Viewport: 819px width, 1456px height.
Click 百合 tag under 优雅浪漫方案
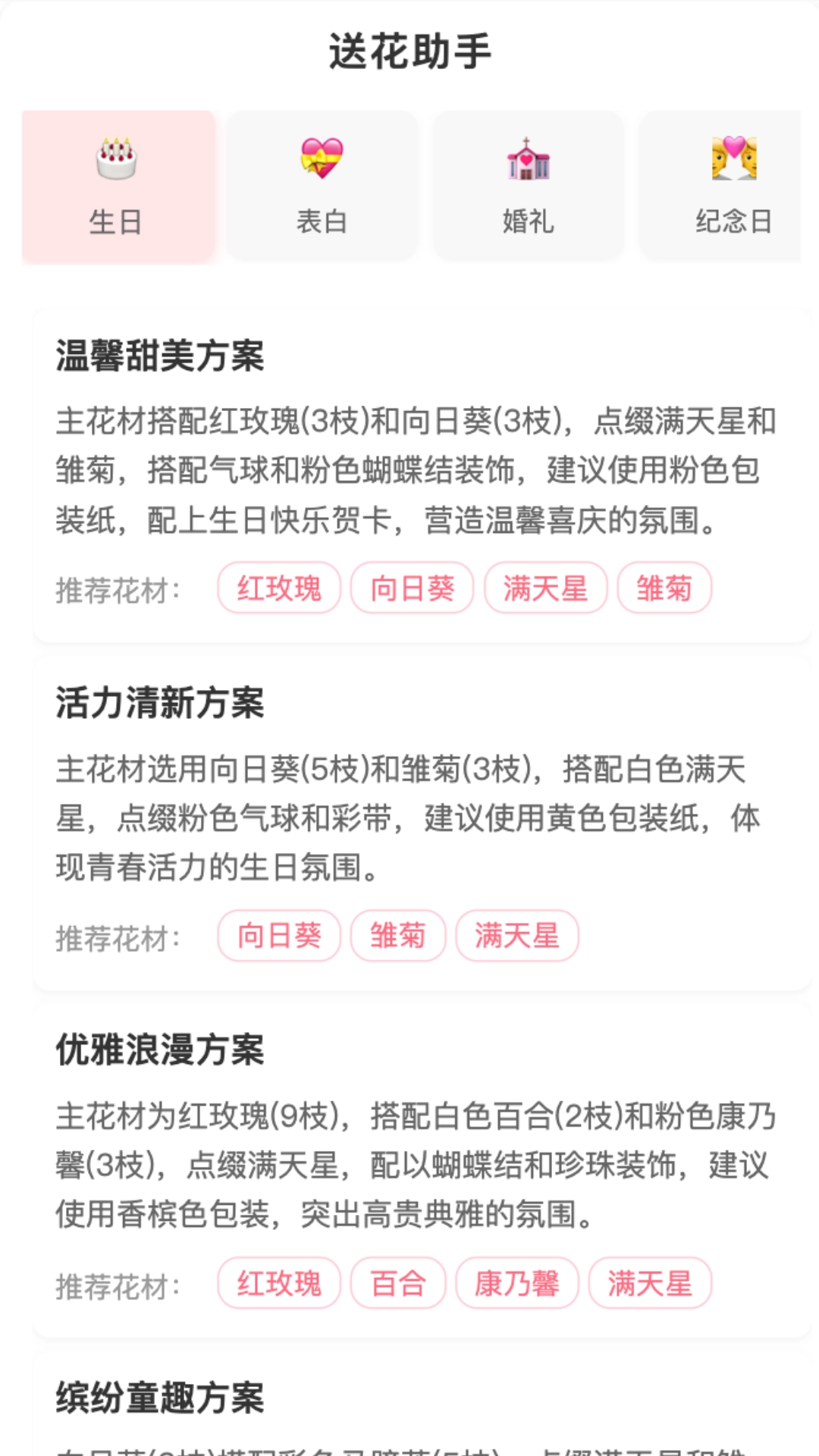point(397,1283)
